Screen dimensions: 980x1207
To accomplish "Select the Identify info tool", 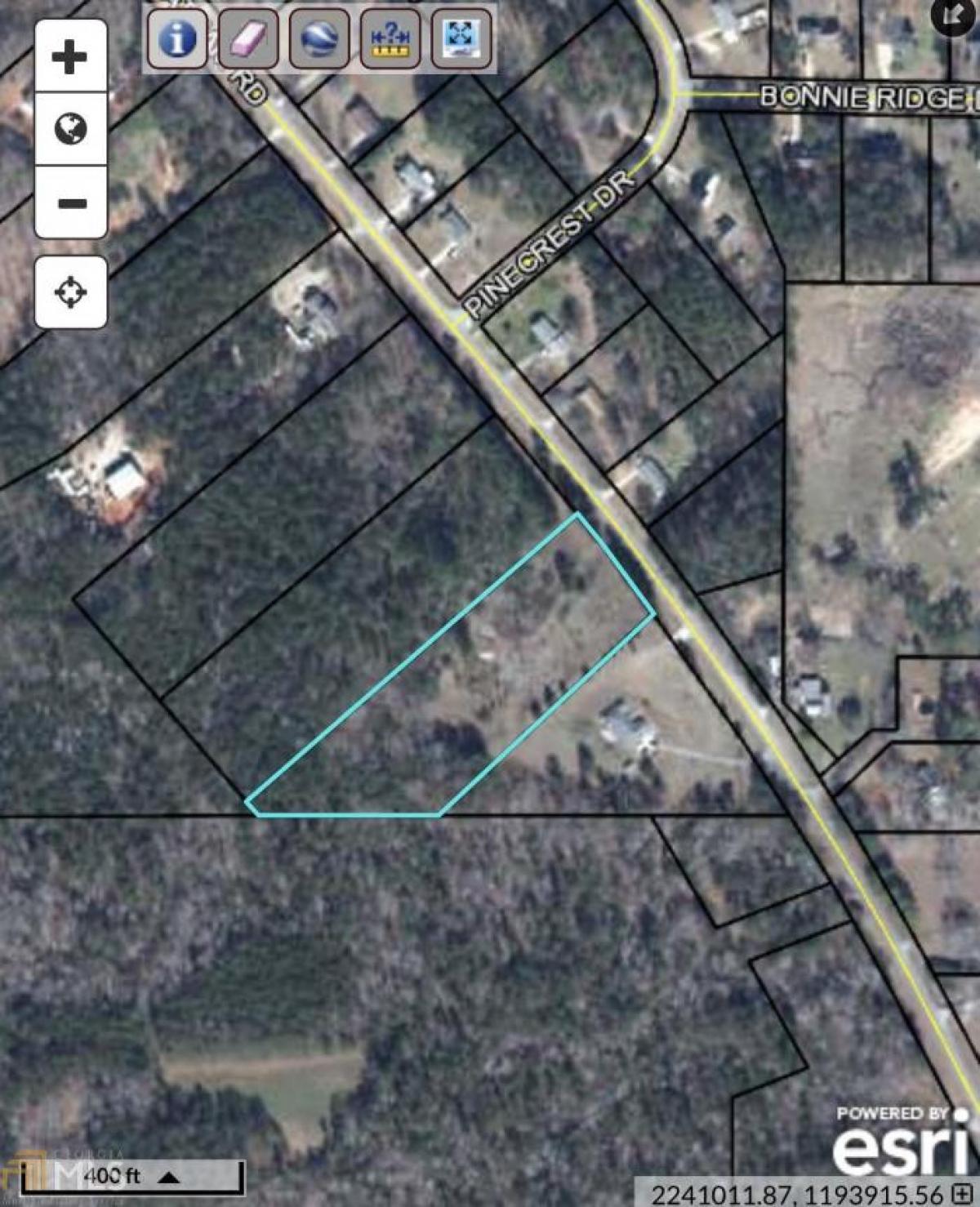I will 179,36.
